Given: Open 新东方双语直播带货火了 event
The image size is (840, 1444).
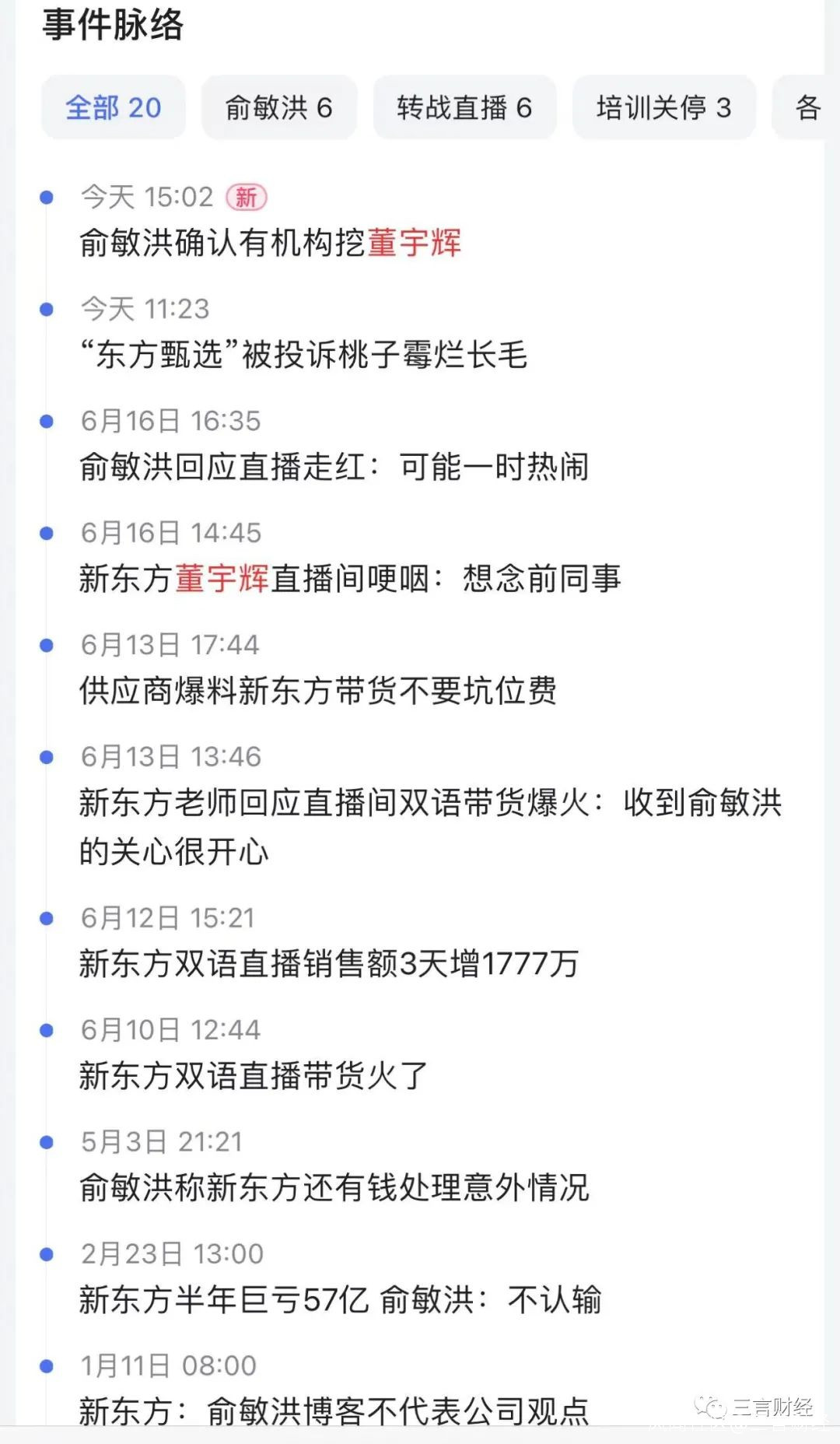Looking at the screenshot, I should coord(254,1076).
